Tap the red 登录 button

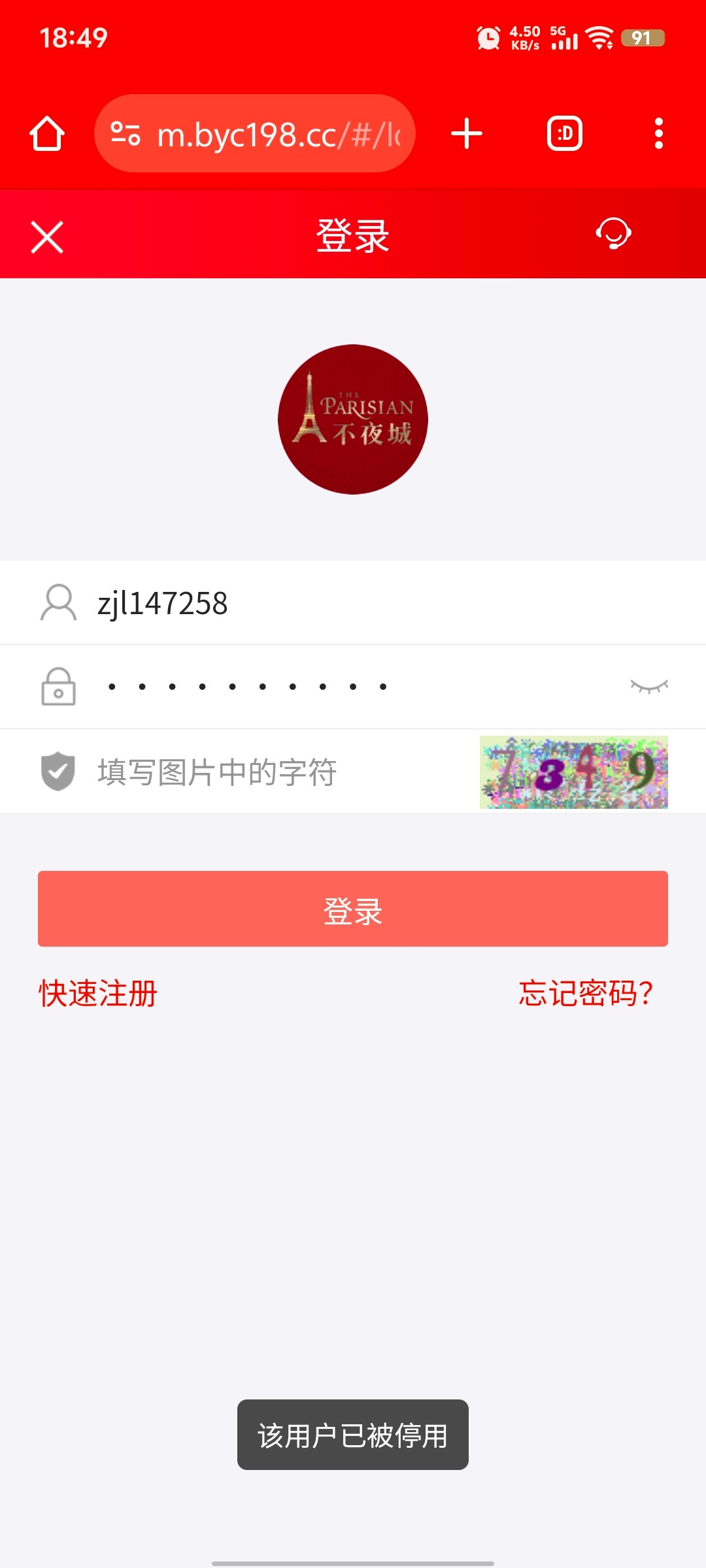[x=353, y=909]
